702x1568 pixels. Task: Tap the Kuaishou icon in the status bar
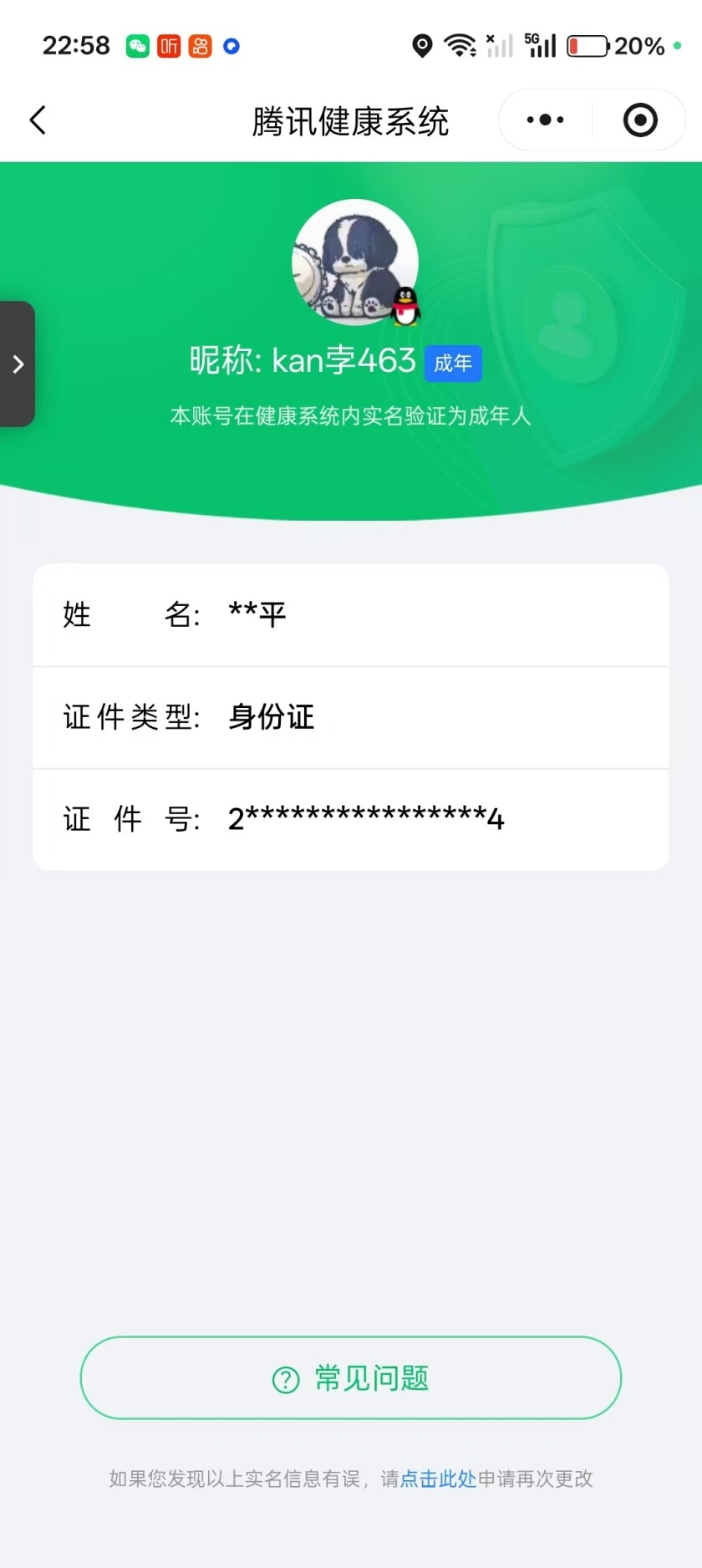point(201,46)
